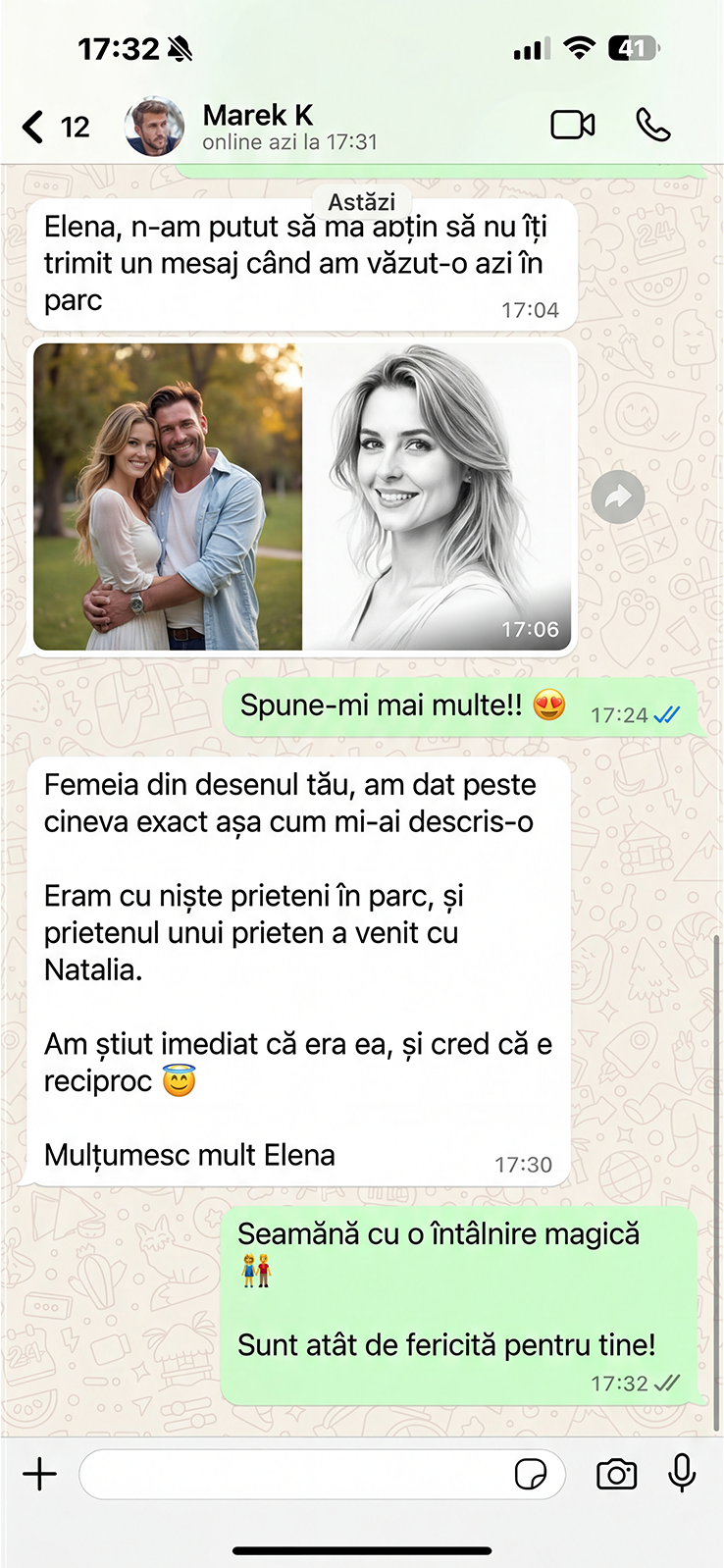Open the attachment plus menu
This screenshot has width=724, height=1568.
[40, 1474]
